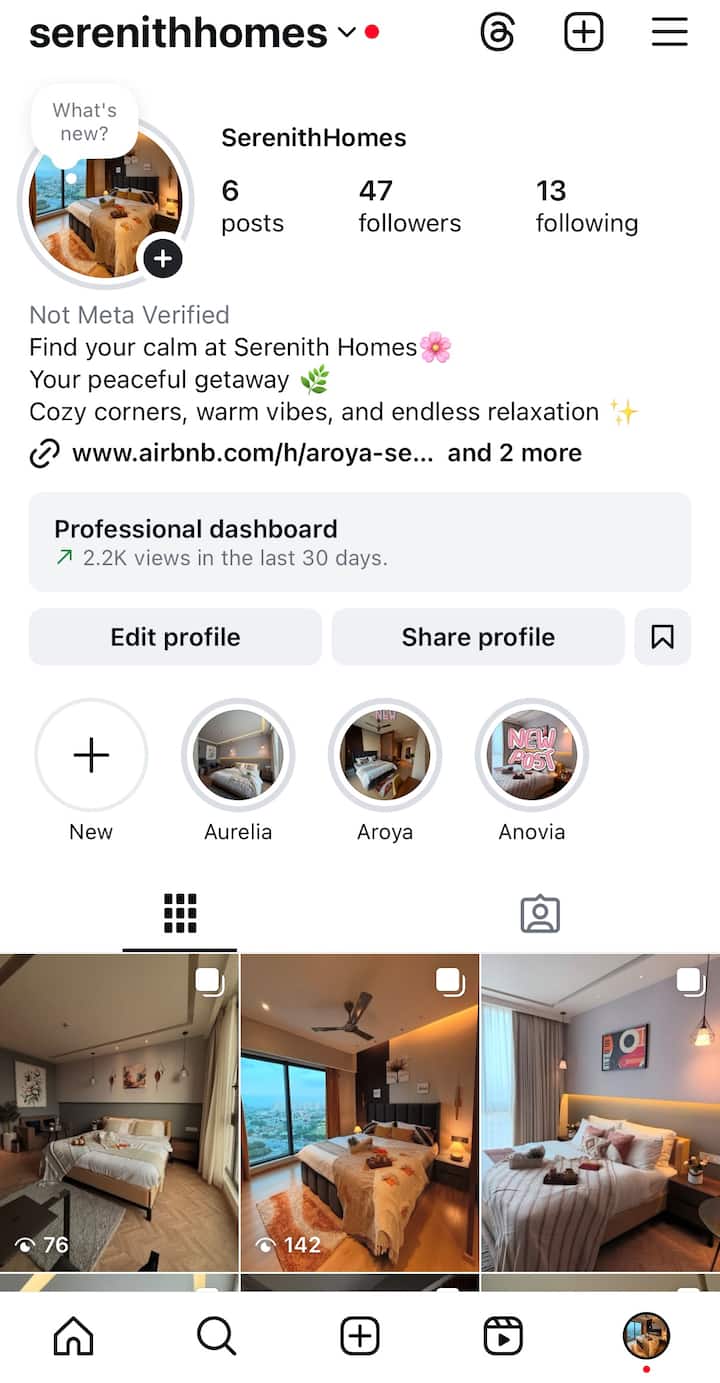This screenshot has width=720, height=1383.
Task: Tap Share profile
Action: 478,637
